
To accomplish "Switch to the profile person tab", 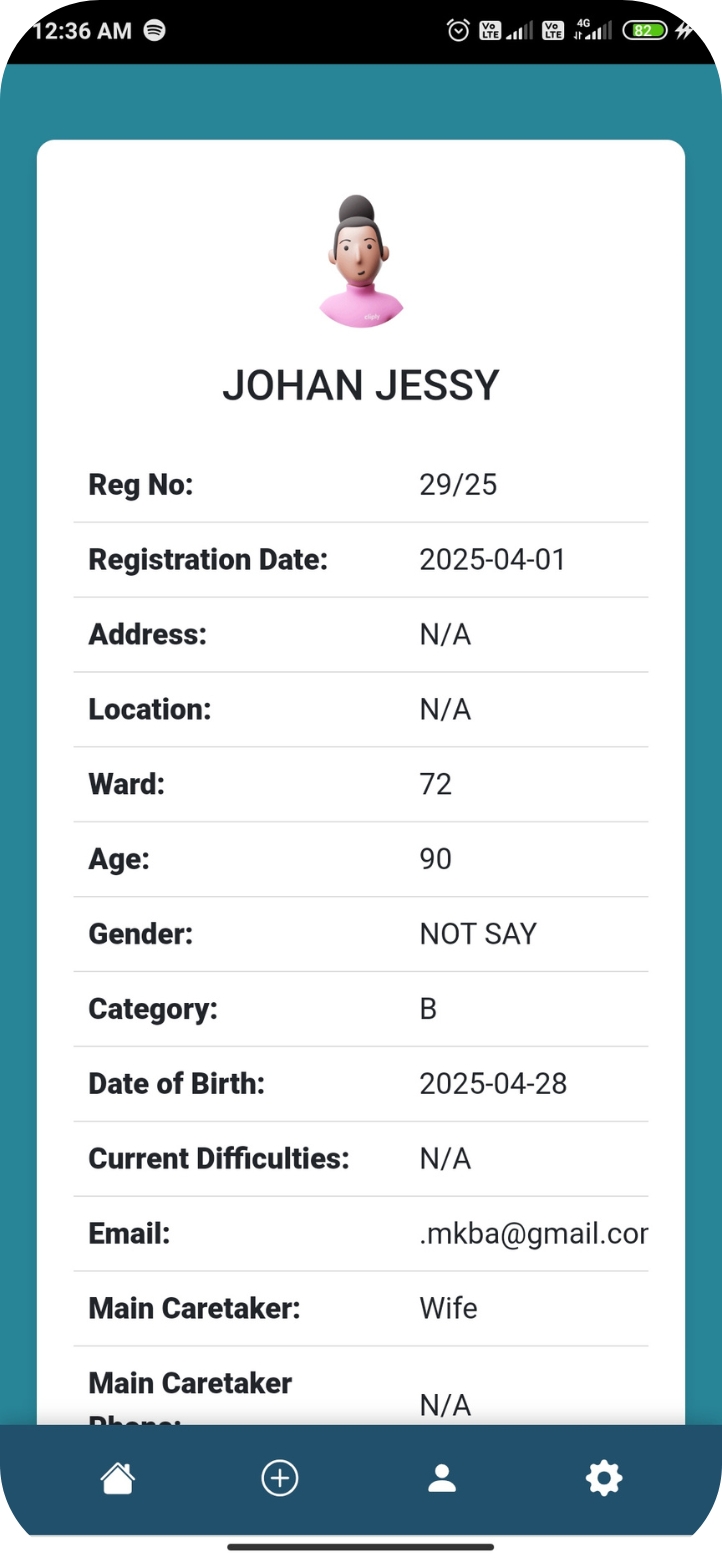I will pyautogui.click(x=442, y=1478).
